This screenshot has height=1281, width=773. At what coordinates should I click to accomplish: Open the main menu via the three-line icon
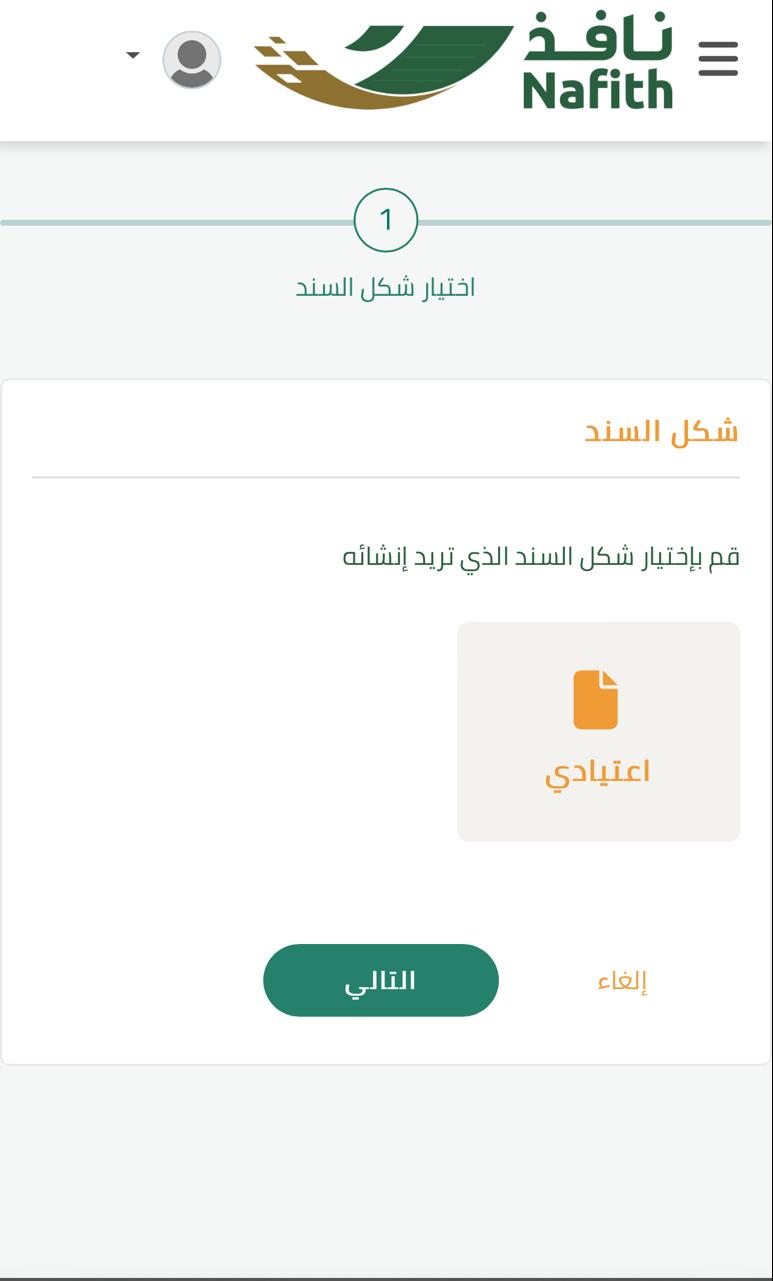(x=718, y=60)
